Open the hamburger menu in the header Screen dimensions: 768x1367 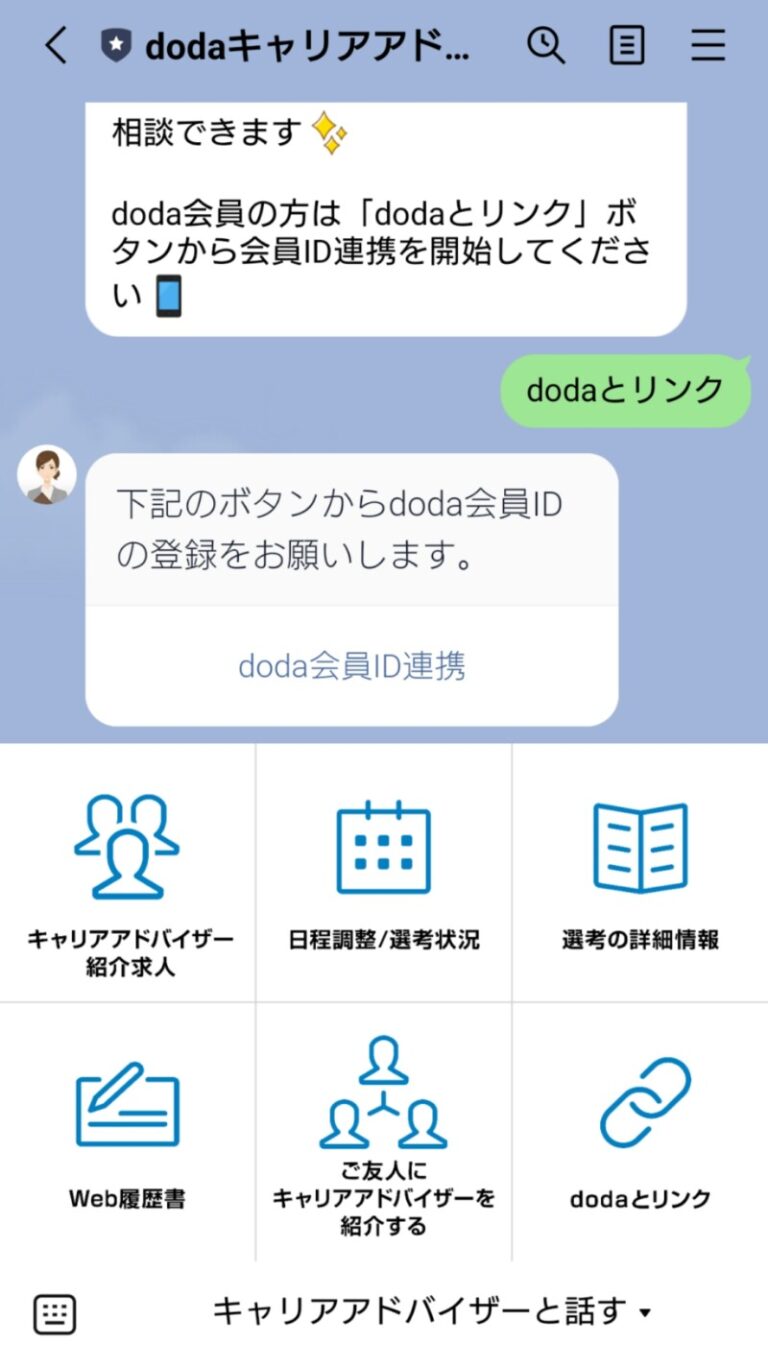coord(708,45)
